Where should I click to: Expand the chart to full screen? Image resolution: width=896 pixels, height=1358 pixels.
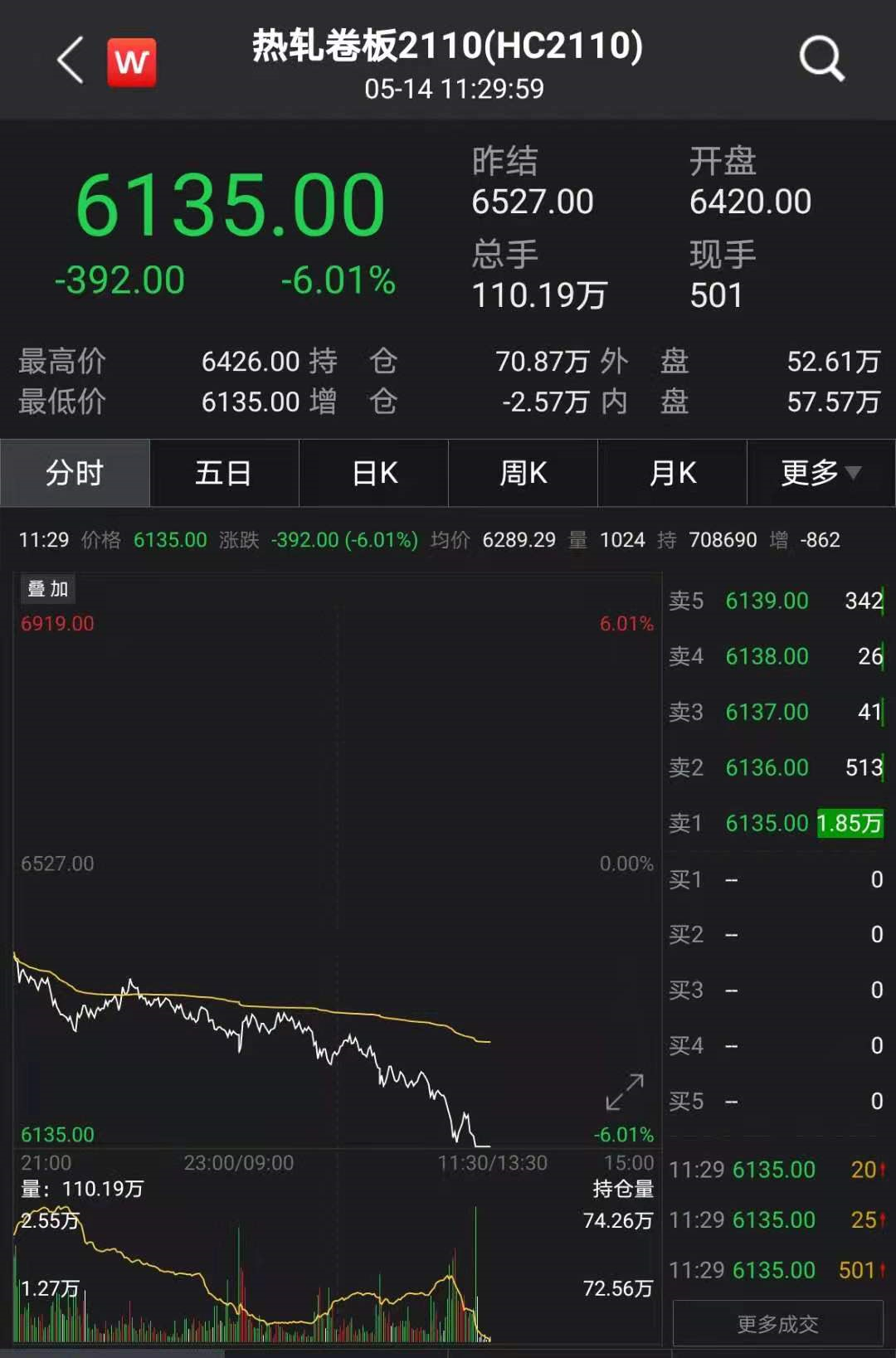pyautogui.click(x=625, y=1092)
